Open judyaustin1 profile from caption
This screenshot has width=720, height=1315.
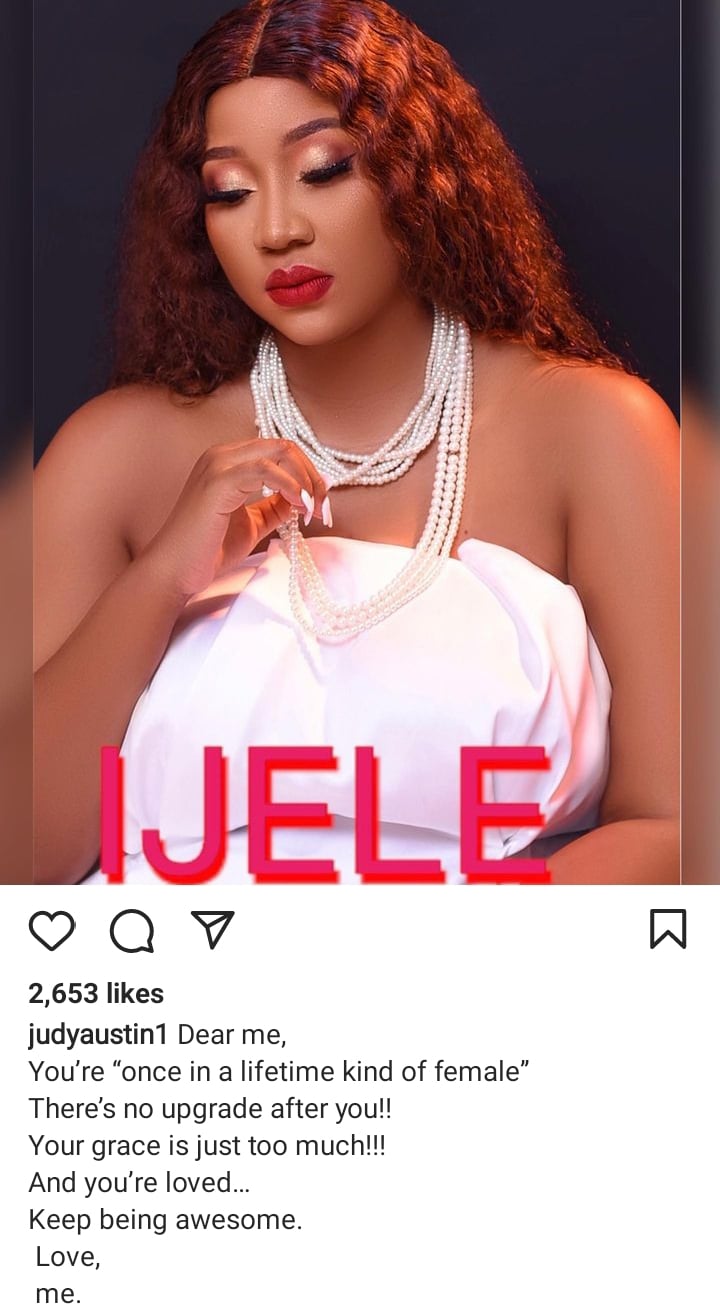(x=99, y=1034)
